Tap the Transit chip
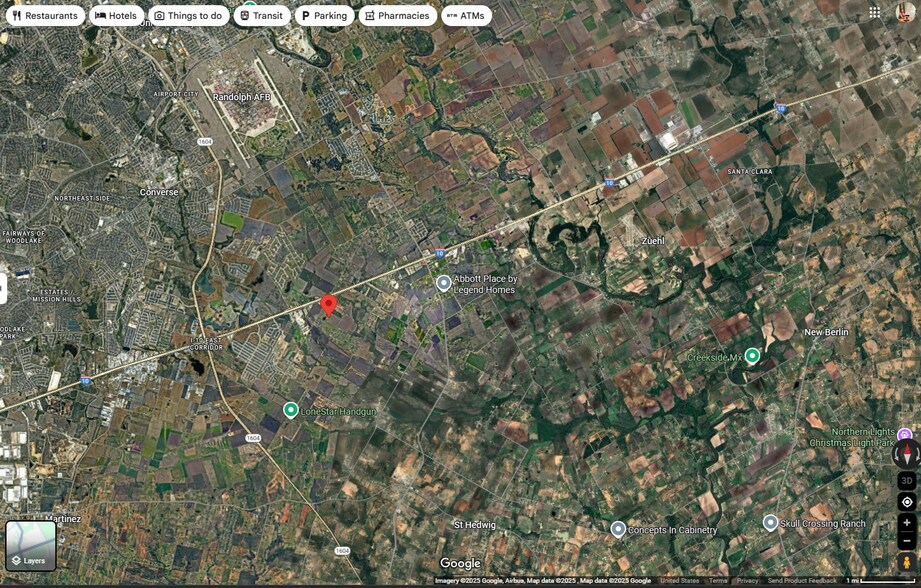 click(x=261, y=16)
